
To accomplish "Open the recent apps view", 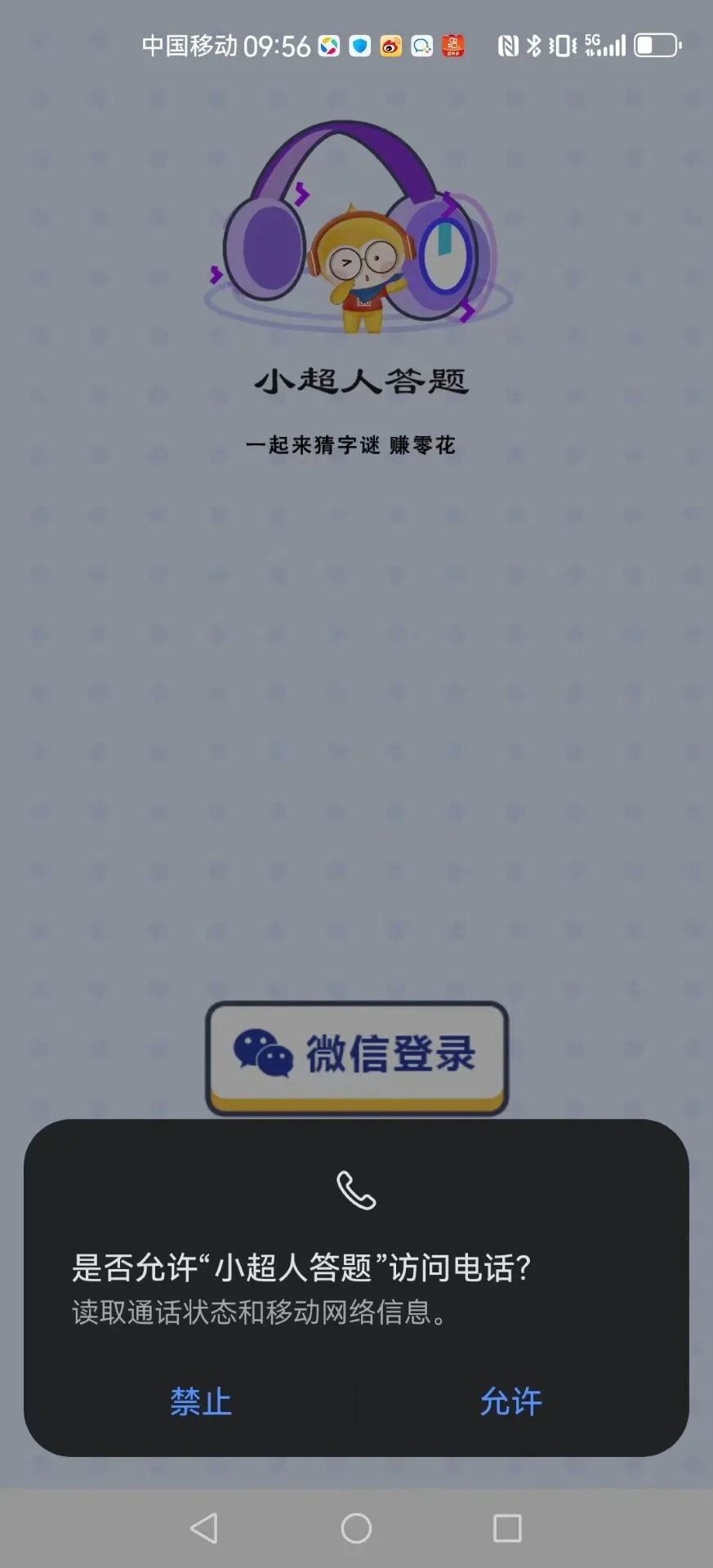I will [x=507, y=1528].
